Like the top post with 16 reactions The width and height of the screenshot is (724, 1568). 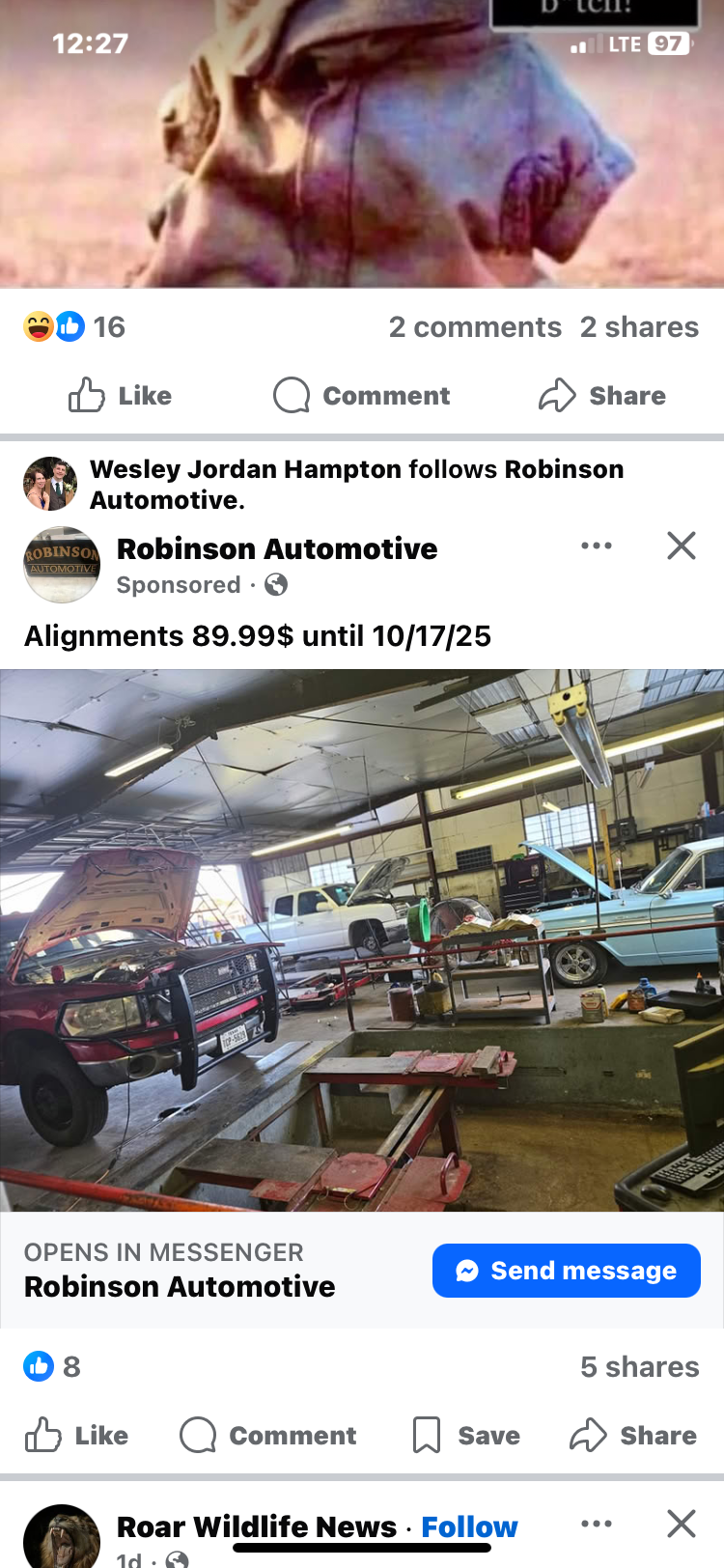coord(120,396)
